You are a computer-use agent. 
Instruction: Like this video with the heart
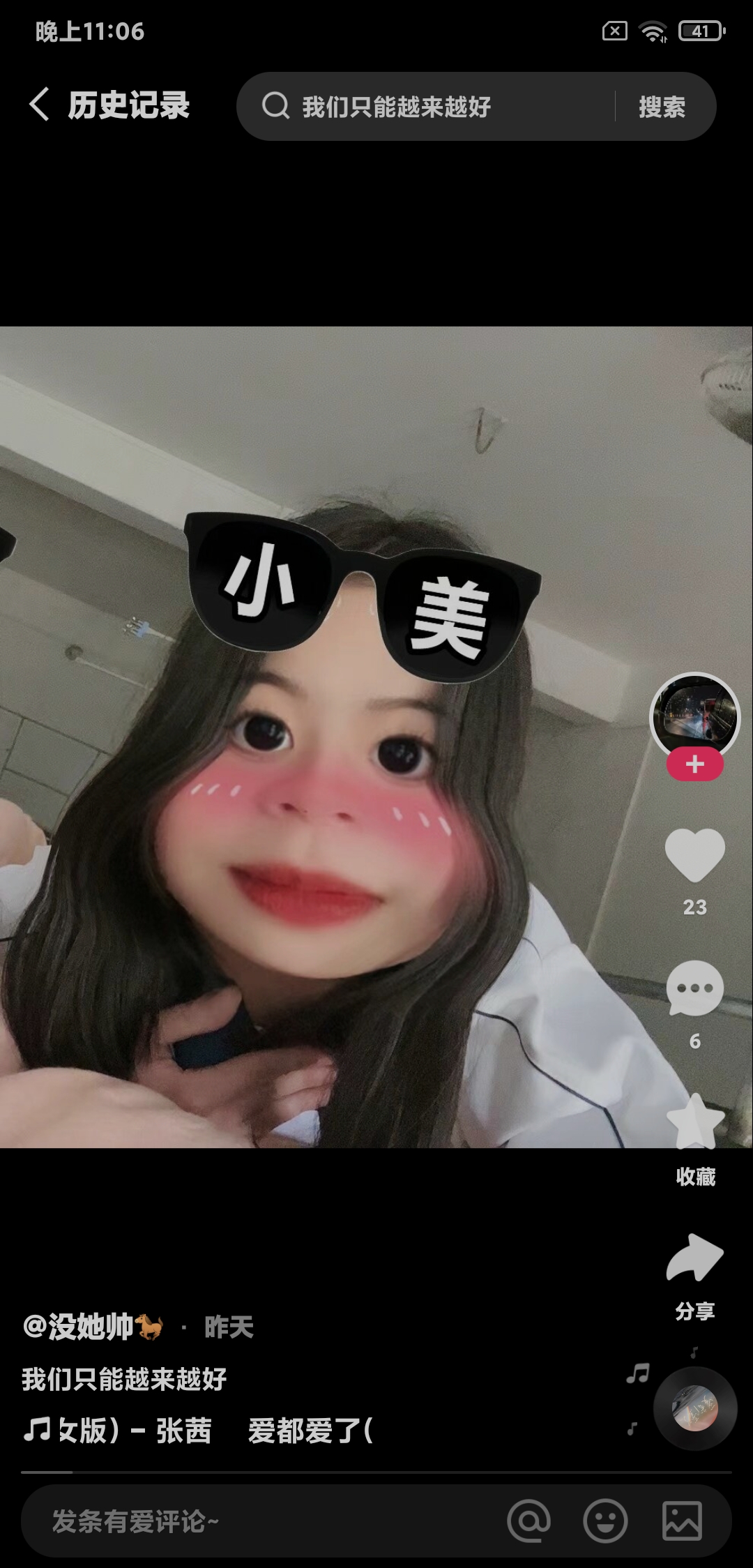(694, 855)
